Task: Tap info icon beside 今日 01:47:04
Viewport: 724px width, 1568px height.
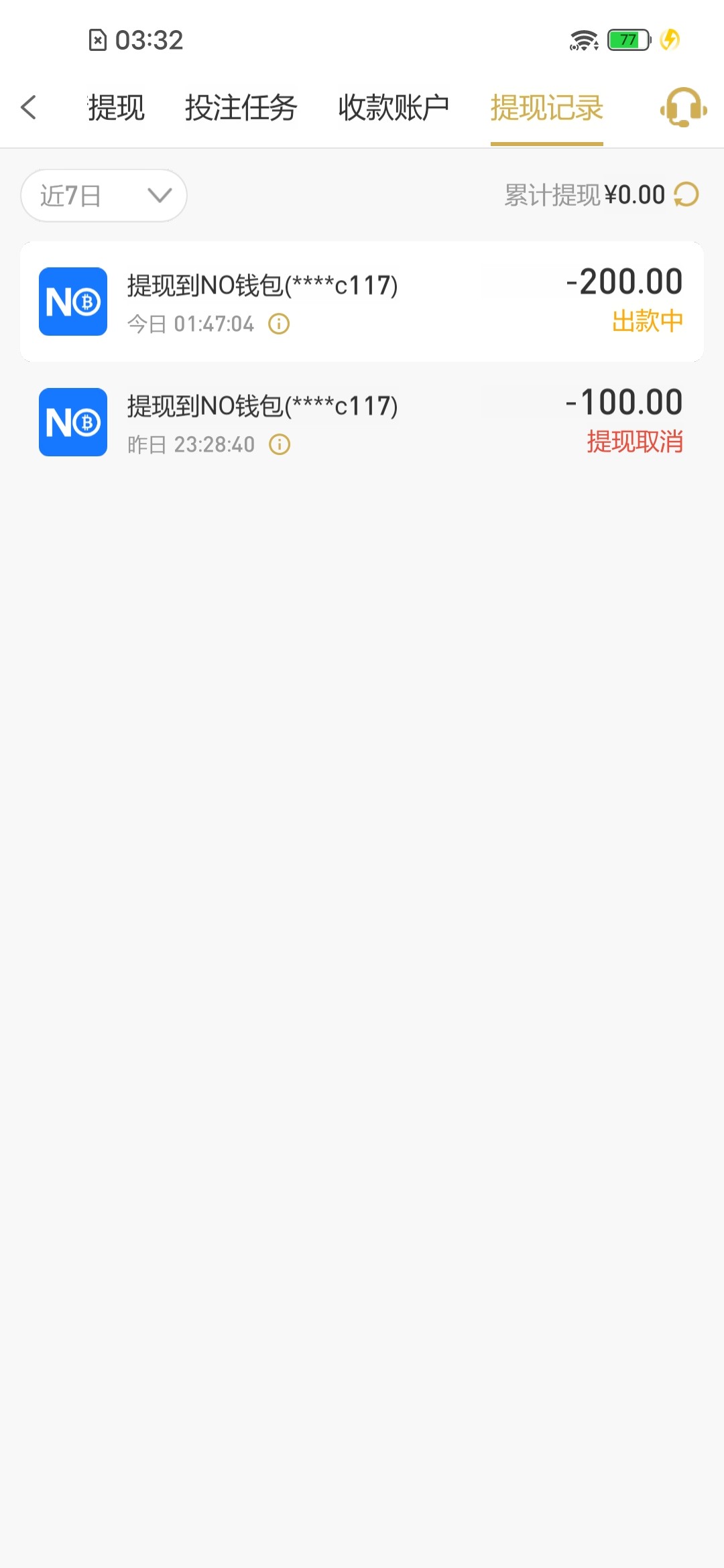Action: coord(279,324)
